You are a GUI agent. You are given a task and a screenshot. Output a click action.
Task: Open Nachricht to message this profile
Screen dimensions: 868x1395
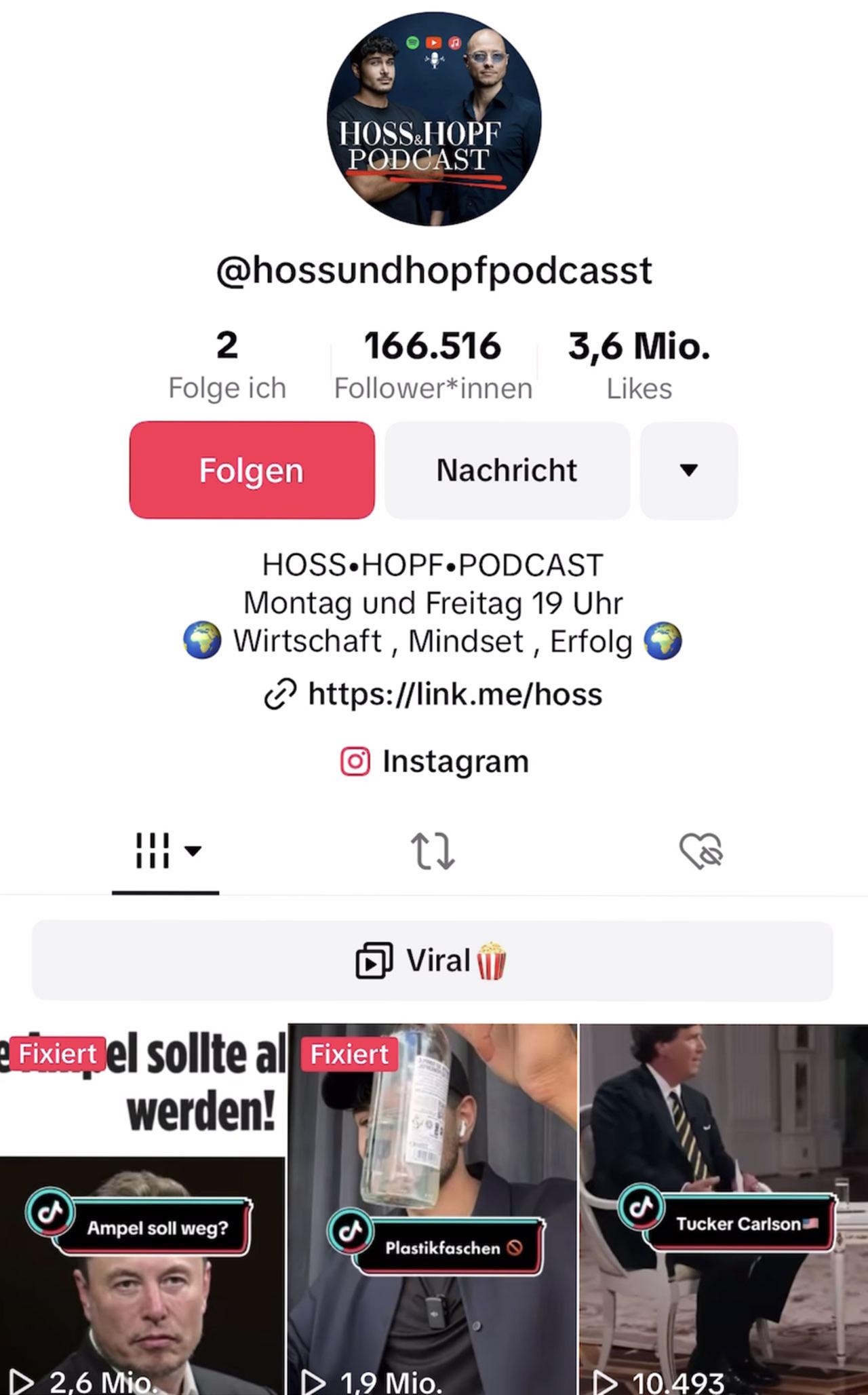(x=507, y=470)
